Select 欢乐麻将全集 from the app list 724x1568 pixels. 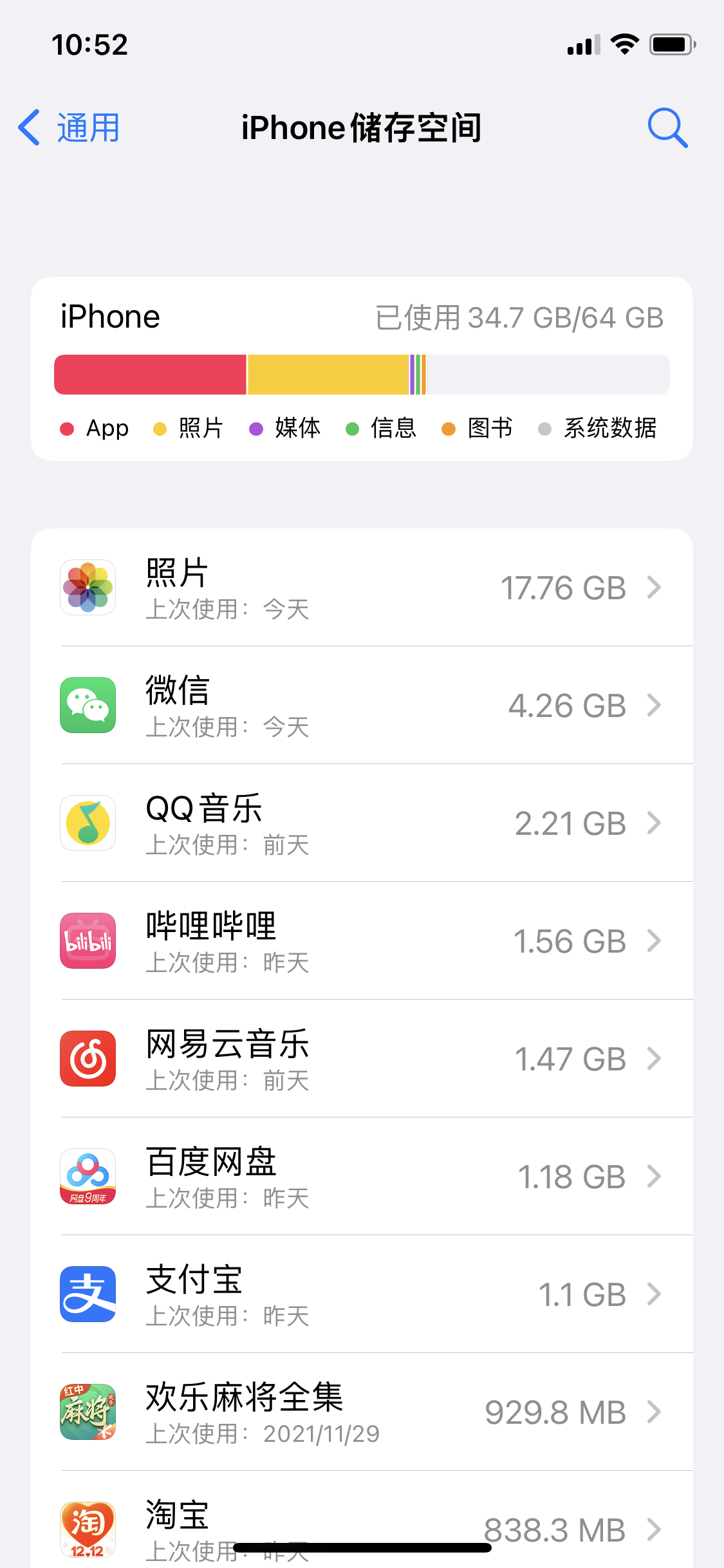[x=362, y=1412]
